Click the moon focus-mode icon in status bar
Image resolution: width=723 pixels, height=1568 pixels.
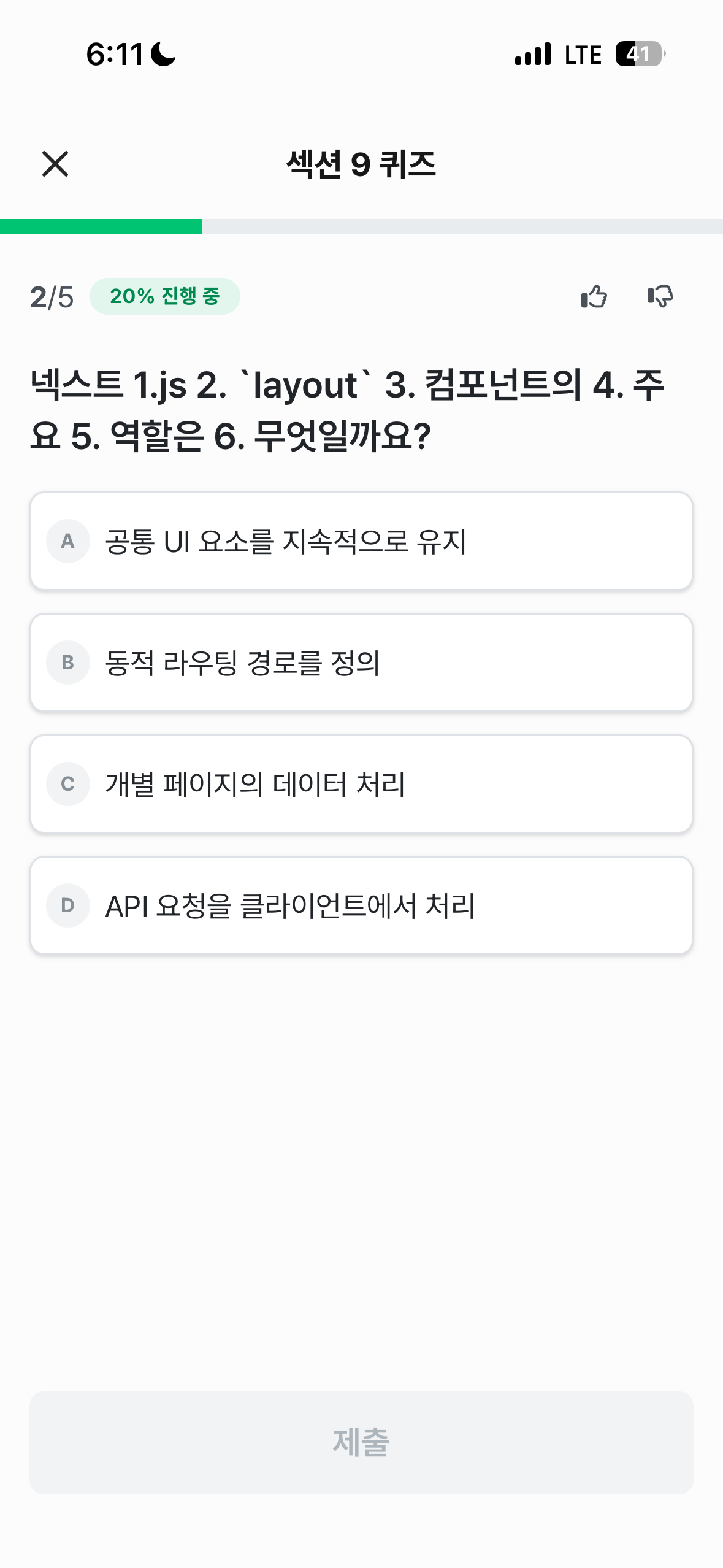(162, 54)
